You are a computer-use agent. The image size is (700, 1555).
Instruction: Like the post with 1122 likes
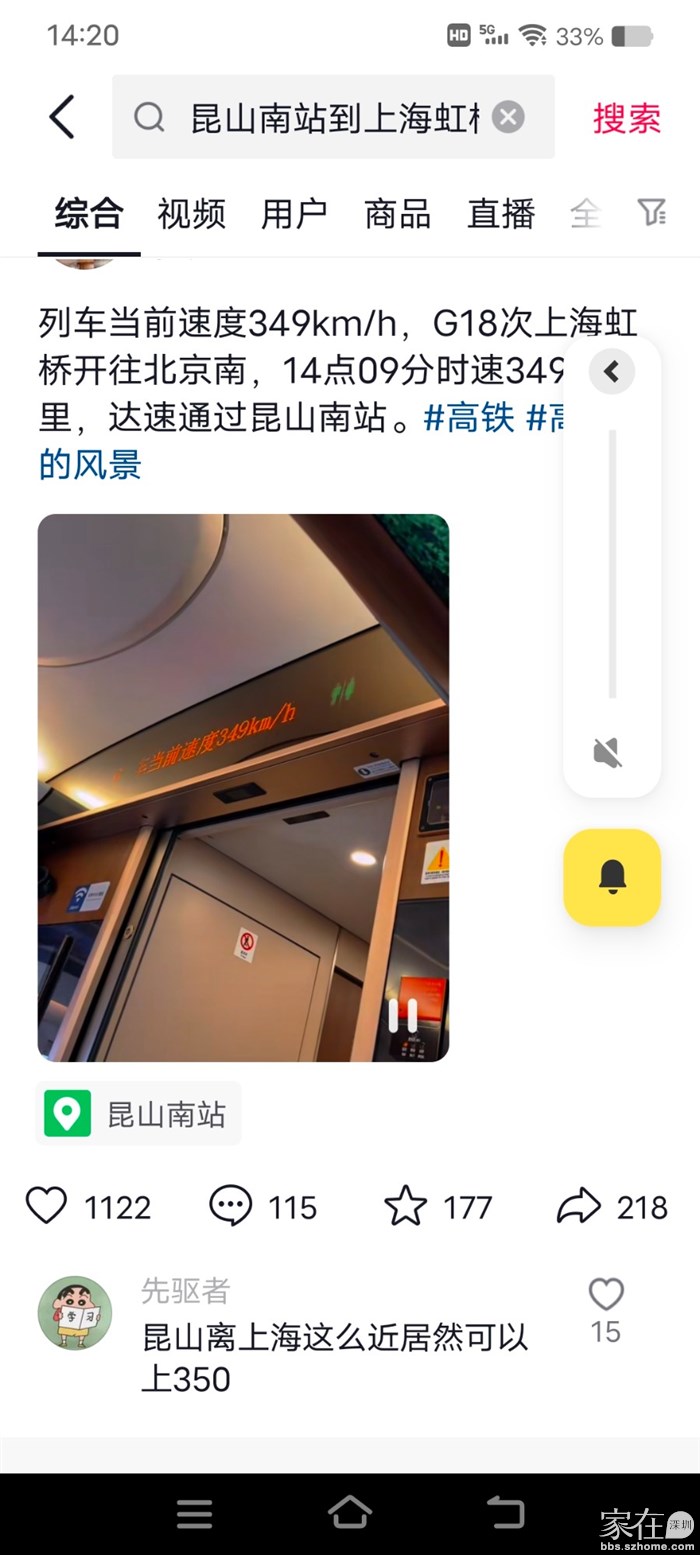[x=46, y=1206]
